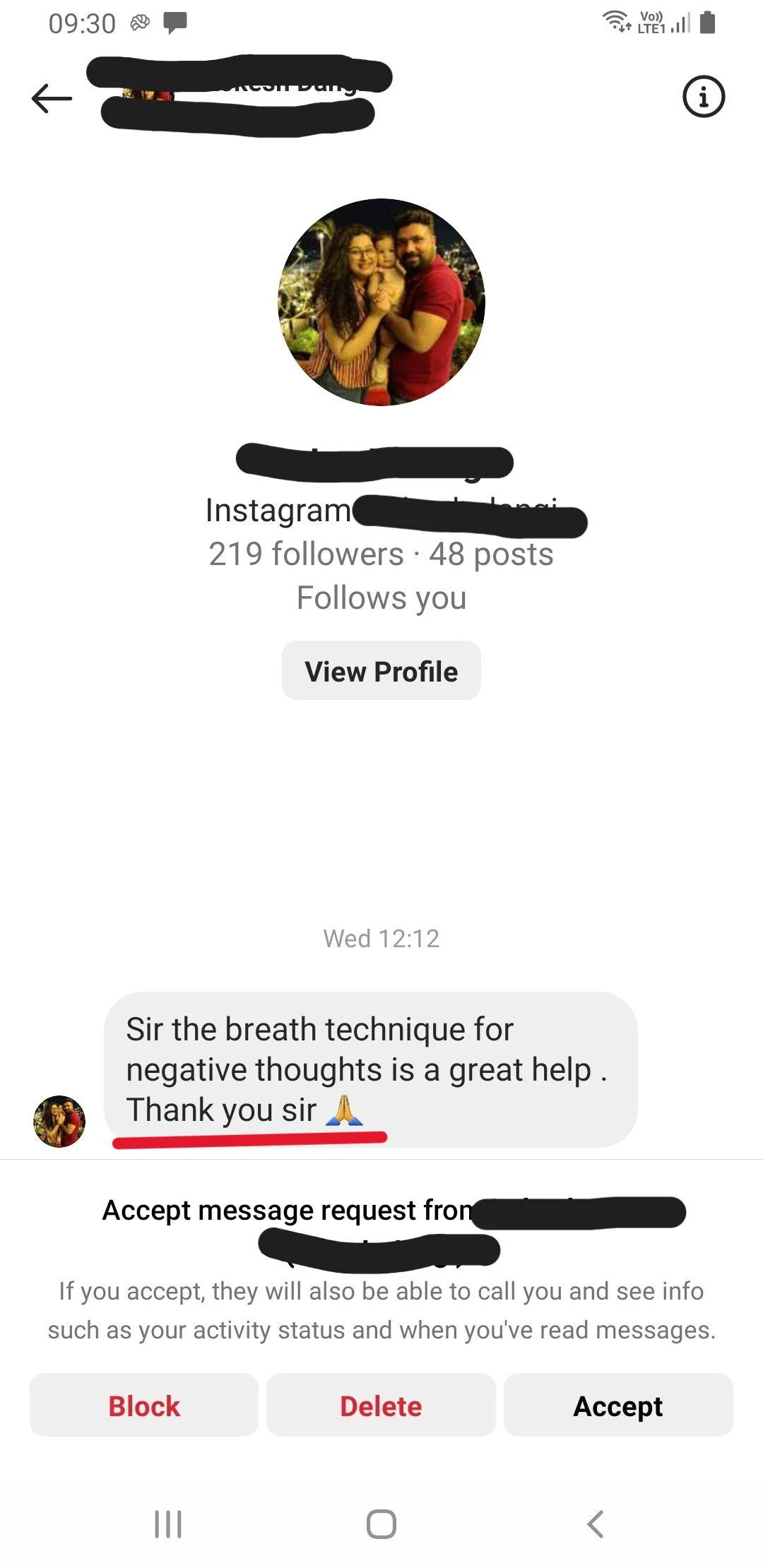Open the recent apps button

[168, 1524]
